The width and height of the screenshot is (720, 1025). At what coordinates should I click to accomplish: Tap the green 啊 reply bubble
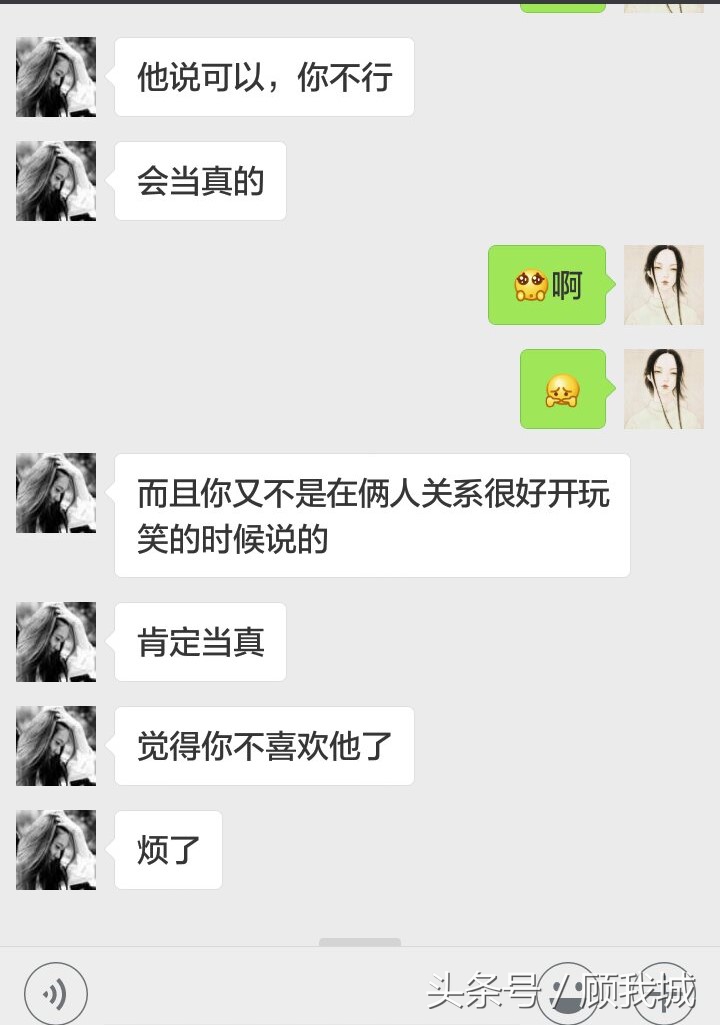tap(547, 285)
